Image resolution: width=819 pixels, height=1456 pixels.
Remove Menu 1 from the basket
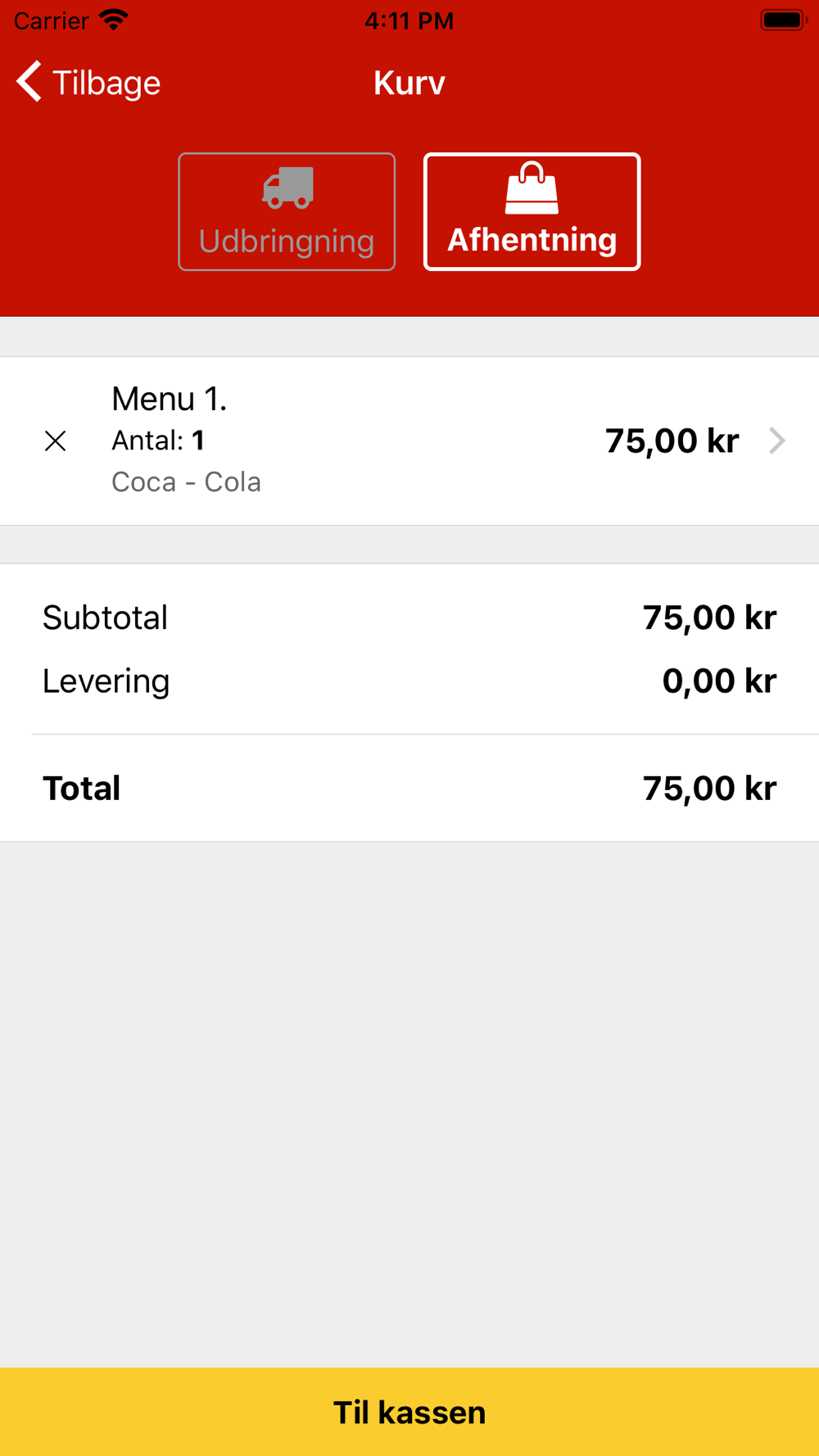(x=55, y=441)
